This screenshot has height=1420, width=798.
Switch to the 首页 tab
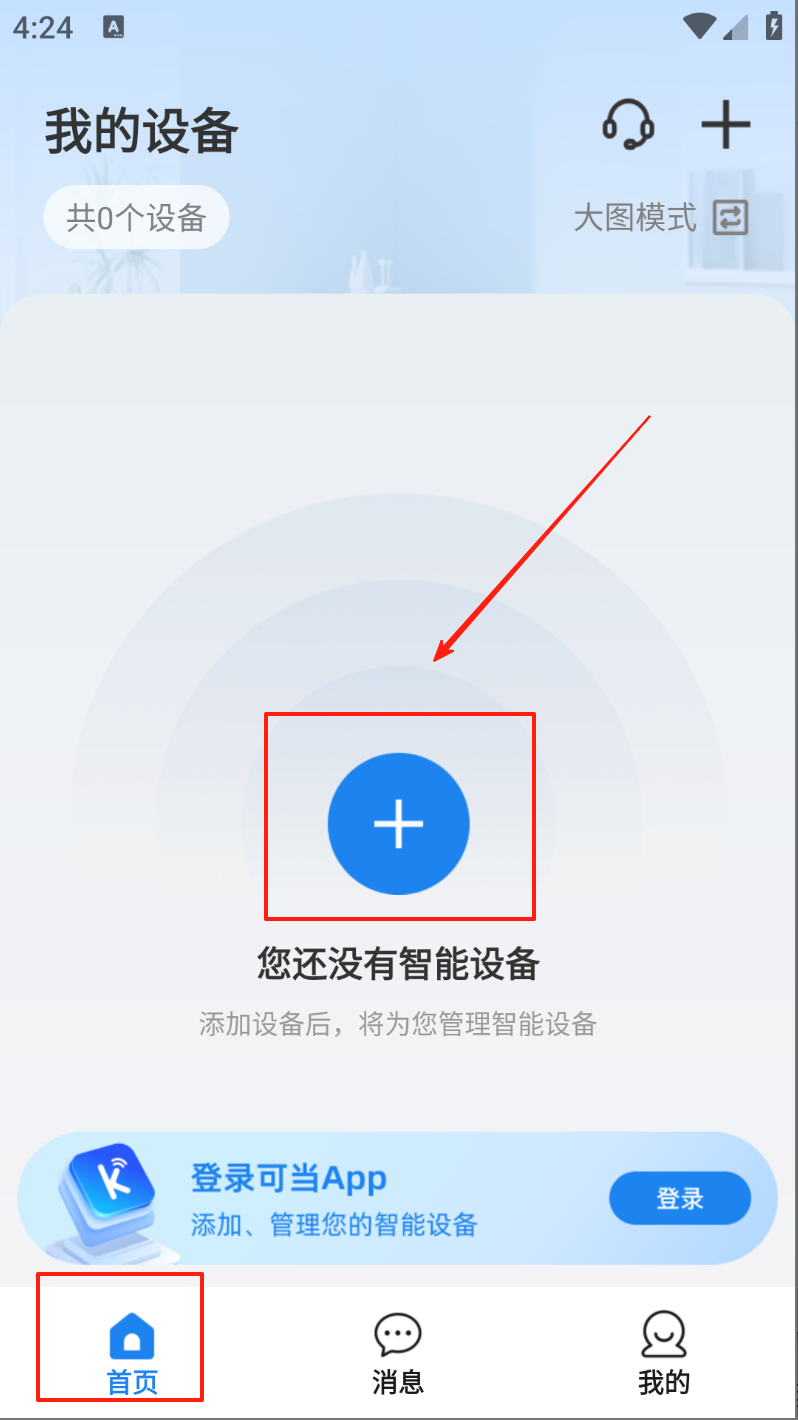[132, 1355]
